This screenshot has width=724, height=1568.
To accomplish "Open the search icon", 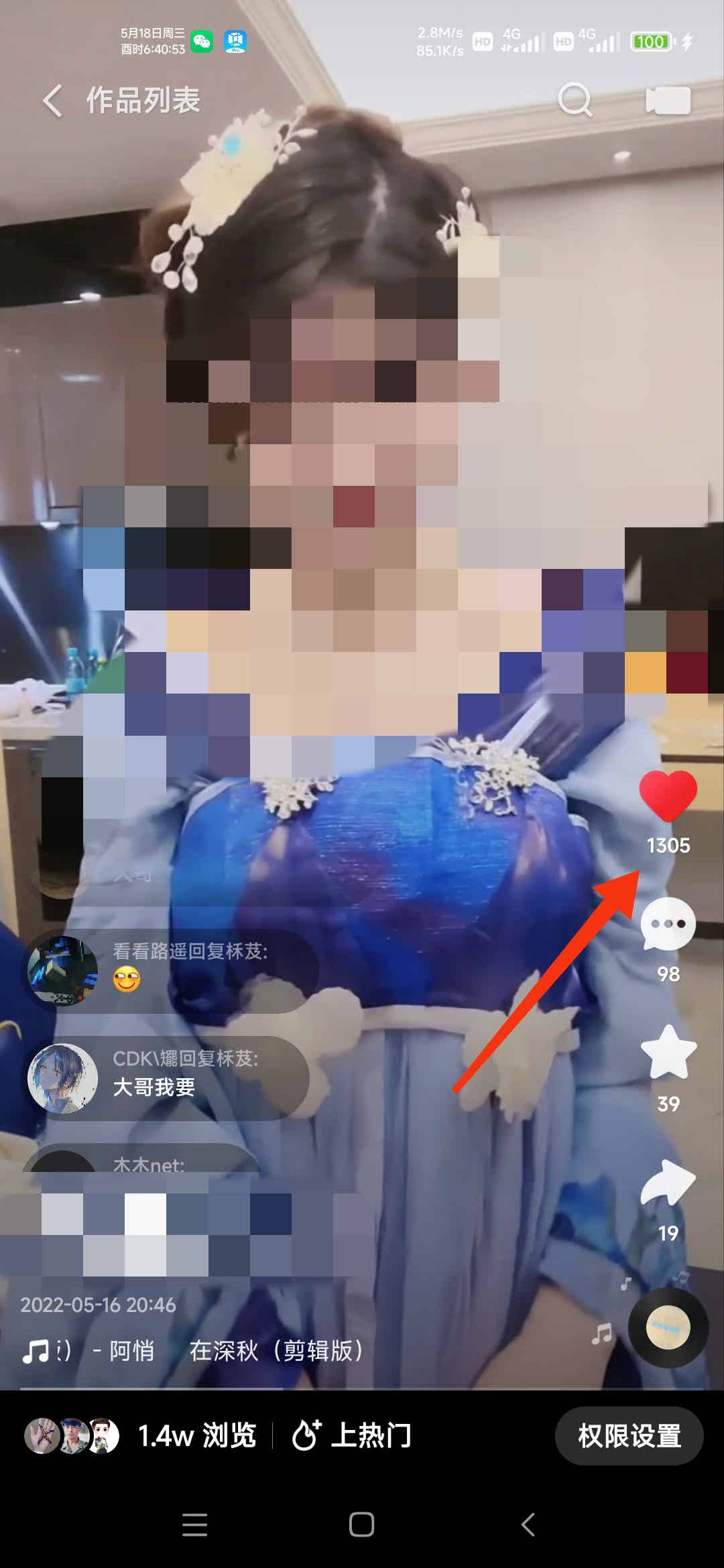I will [x=575, y=101].
